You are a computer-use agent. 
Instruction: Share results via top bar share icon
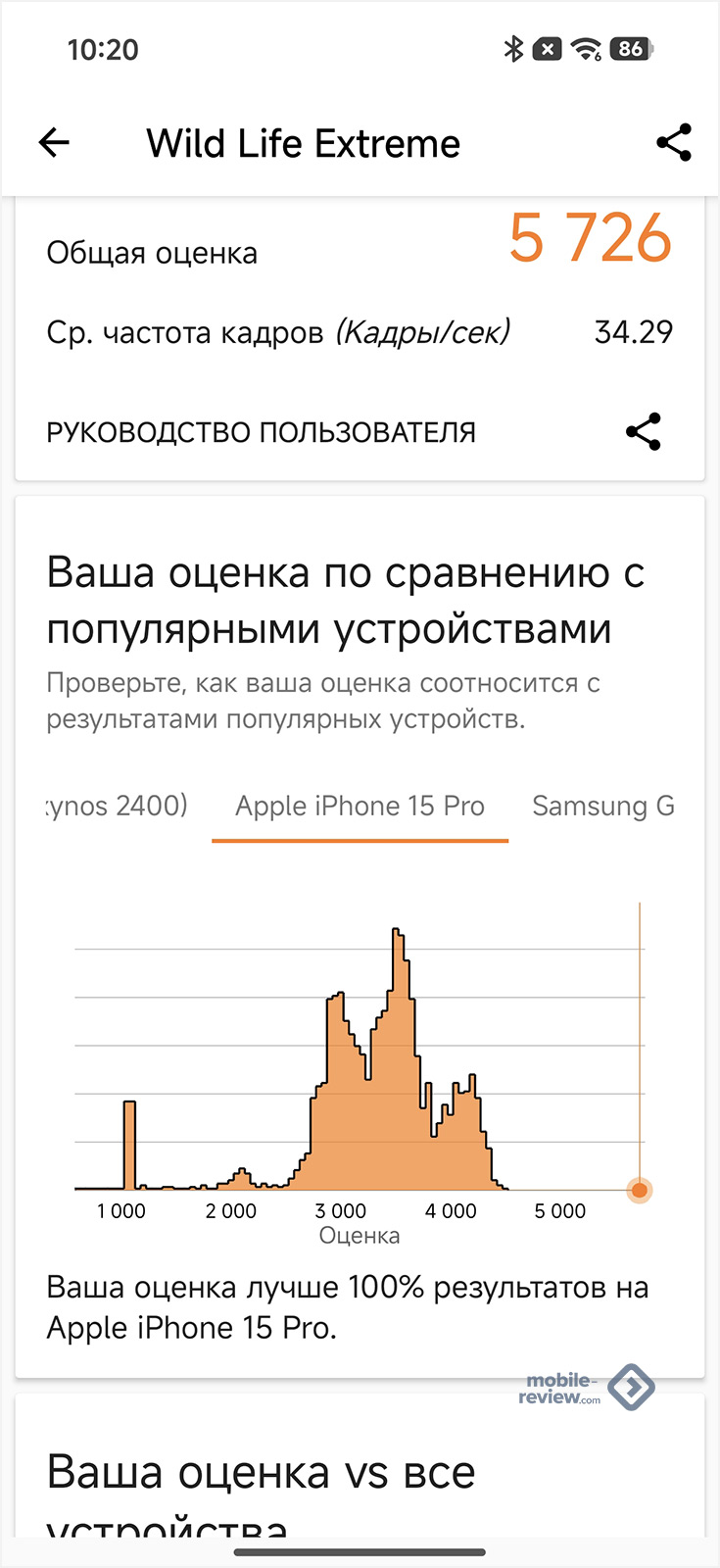pos(674,143)
